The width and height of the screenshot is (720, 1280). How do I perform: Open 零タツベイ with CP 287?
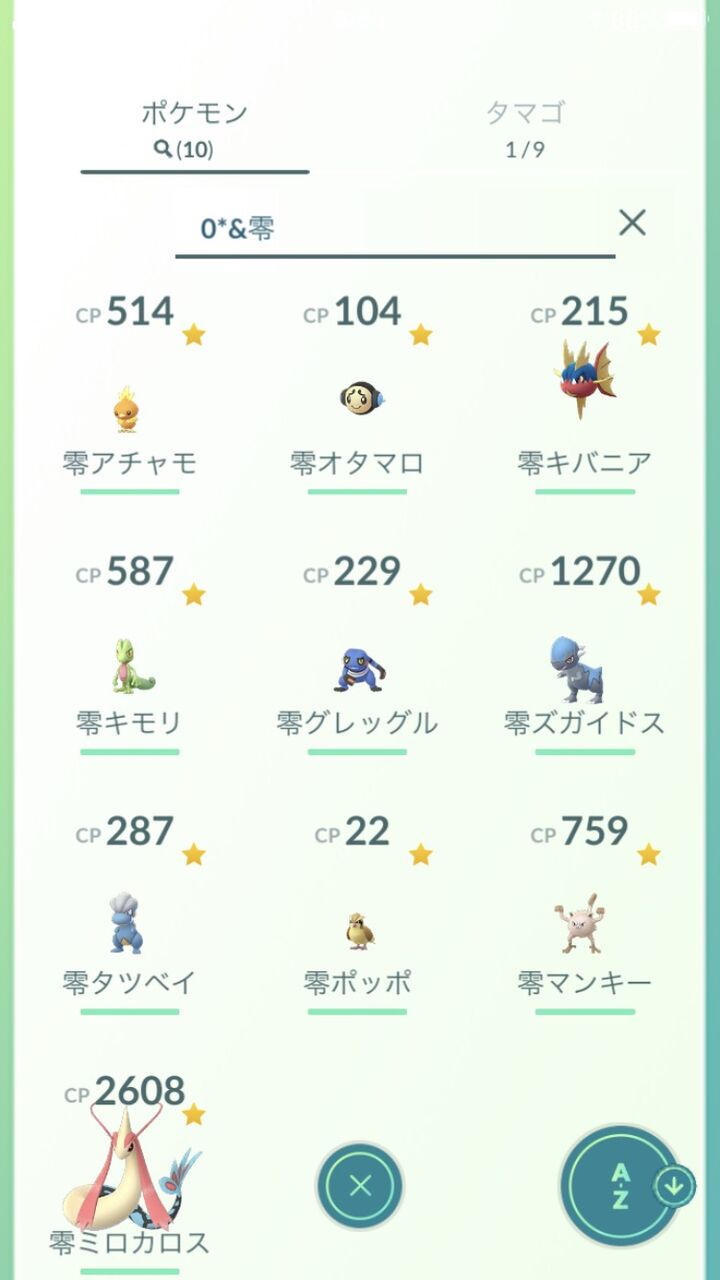pyautogui.click(x=128, y=925)
